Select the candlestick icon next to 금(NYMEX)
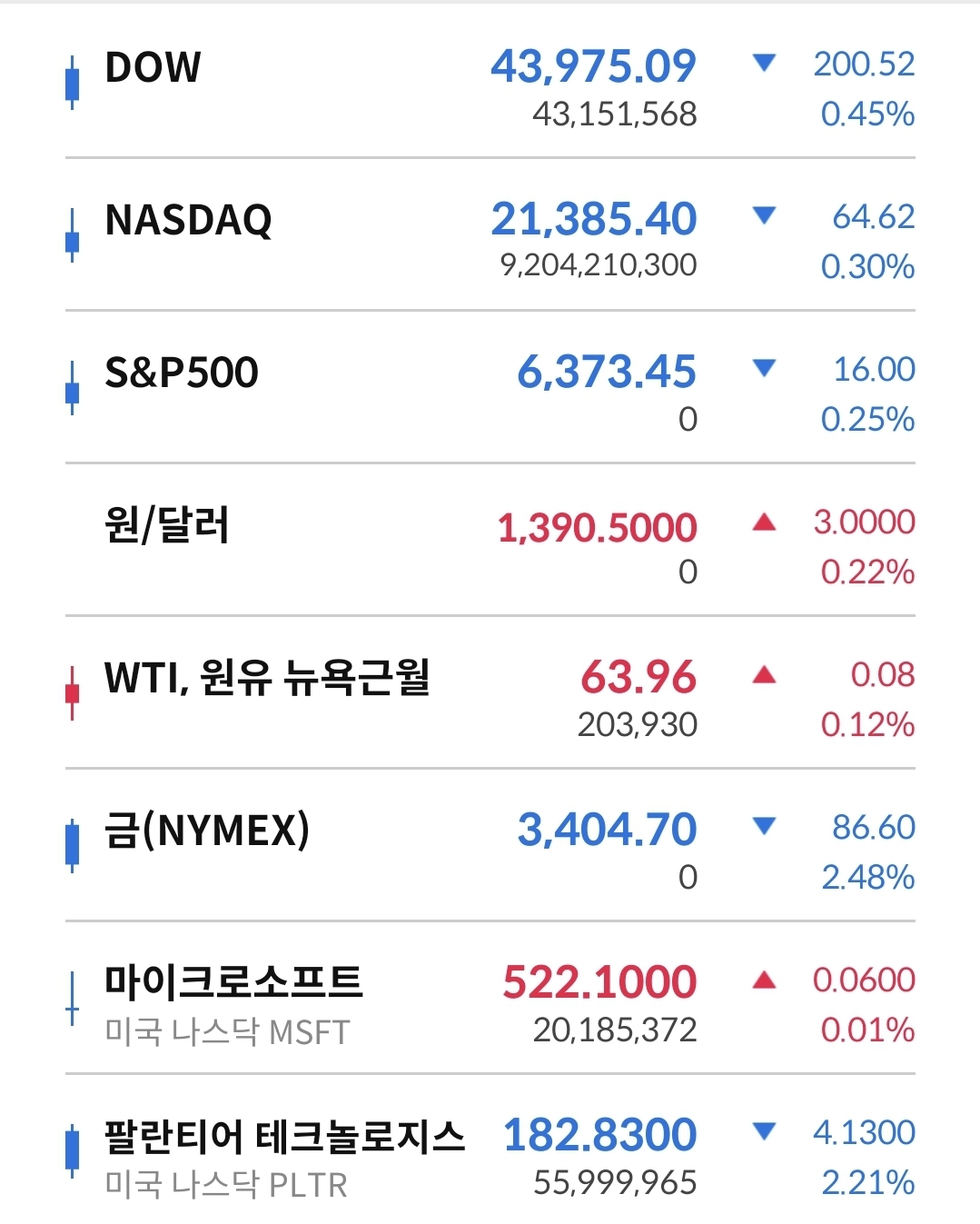980x1224 pixels. click(71, 846)
